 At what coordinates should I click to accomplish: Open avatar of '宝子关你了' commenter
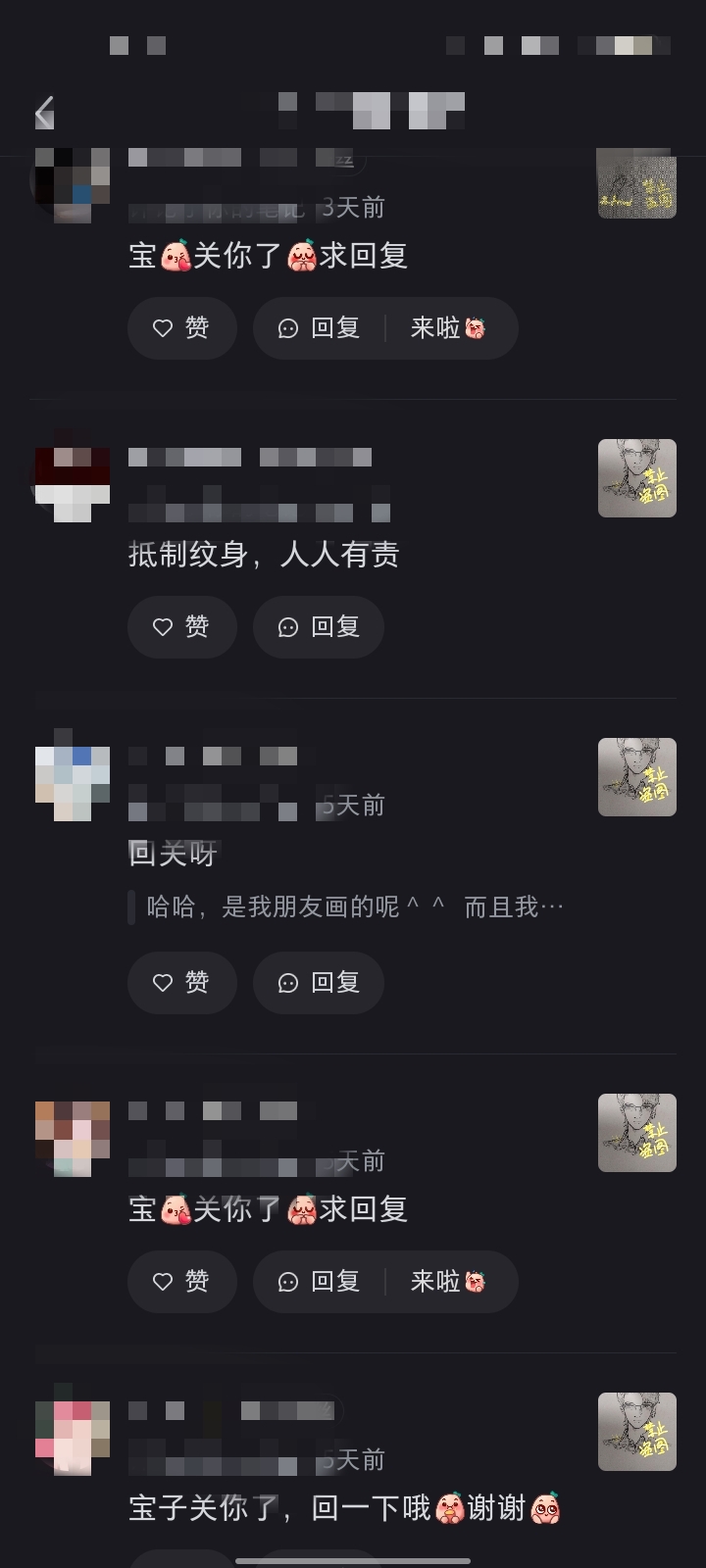click(73, 1430)
